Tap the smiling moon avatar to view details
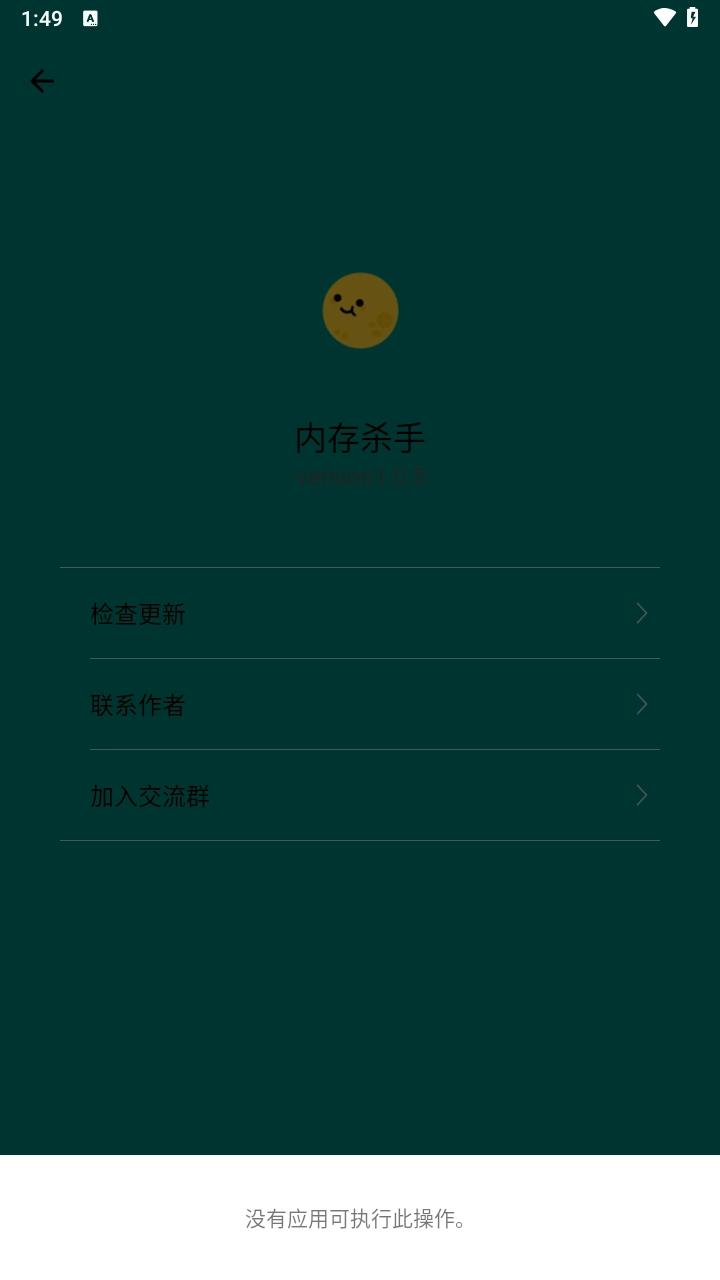 click(x=360, y=310)
